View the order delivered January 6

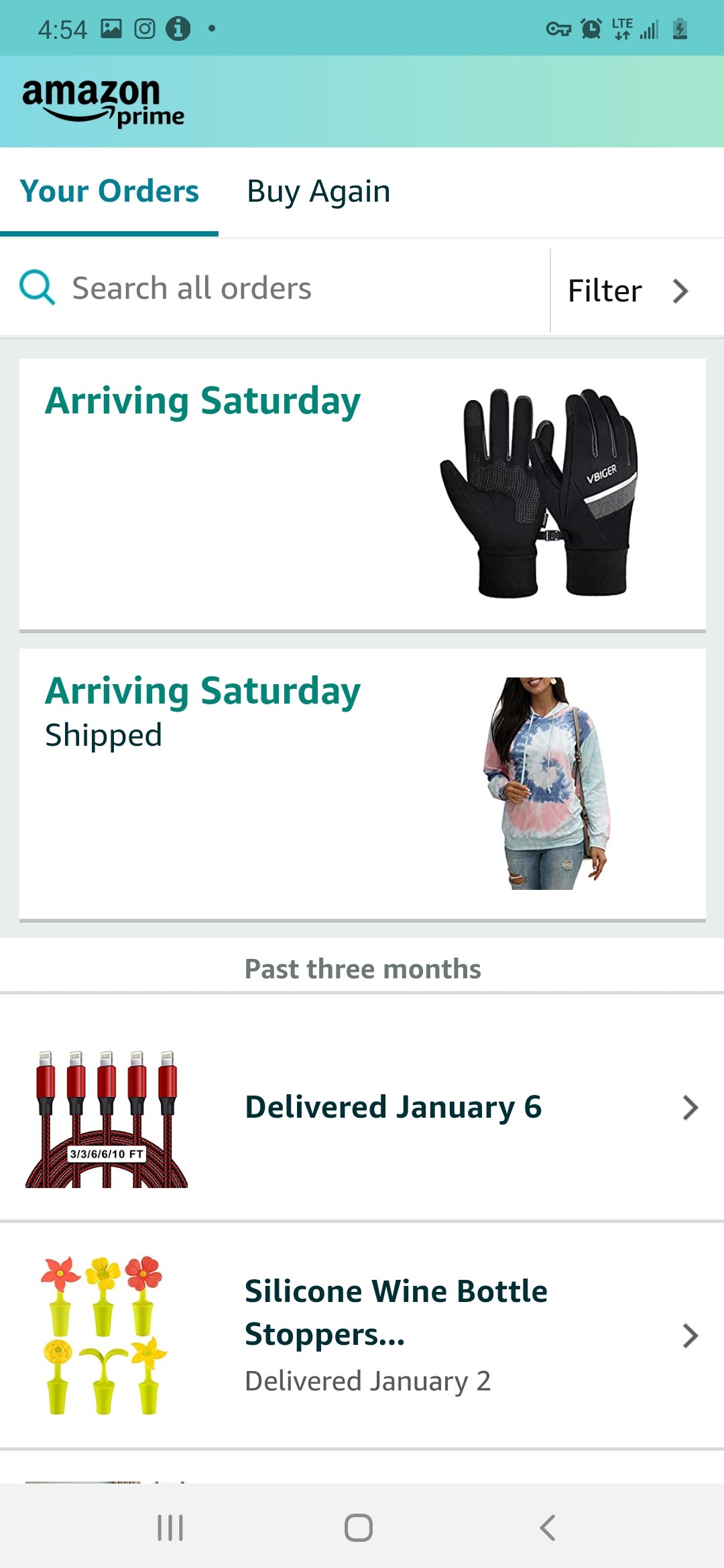[393, 1108]
